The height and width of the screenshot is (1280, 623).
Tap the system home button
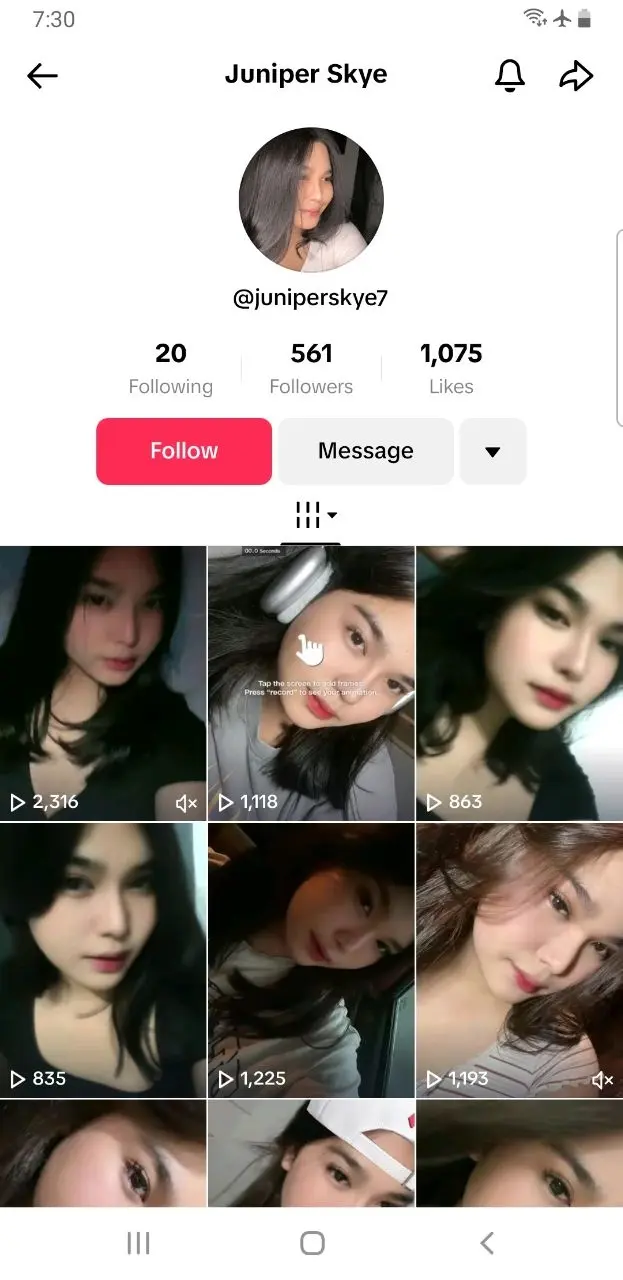(312, 1243)
